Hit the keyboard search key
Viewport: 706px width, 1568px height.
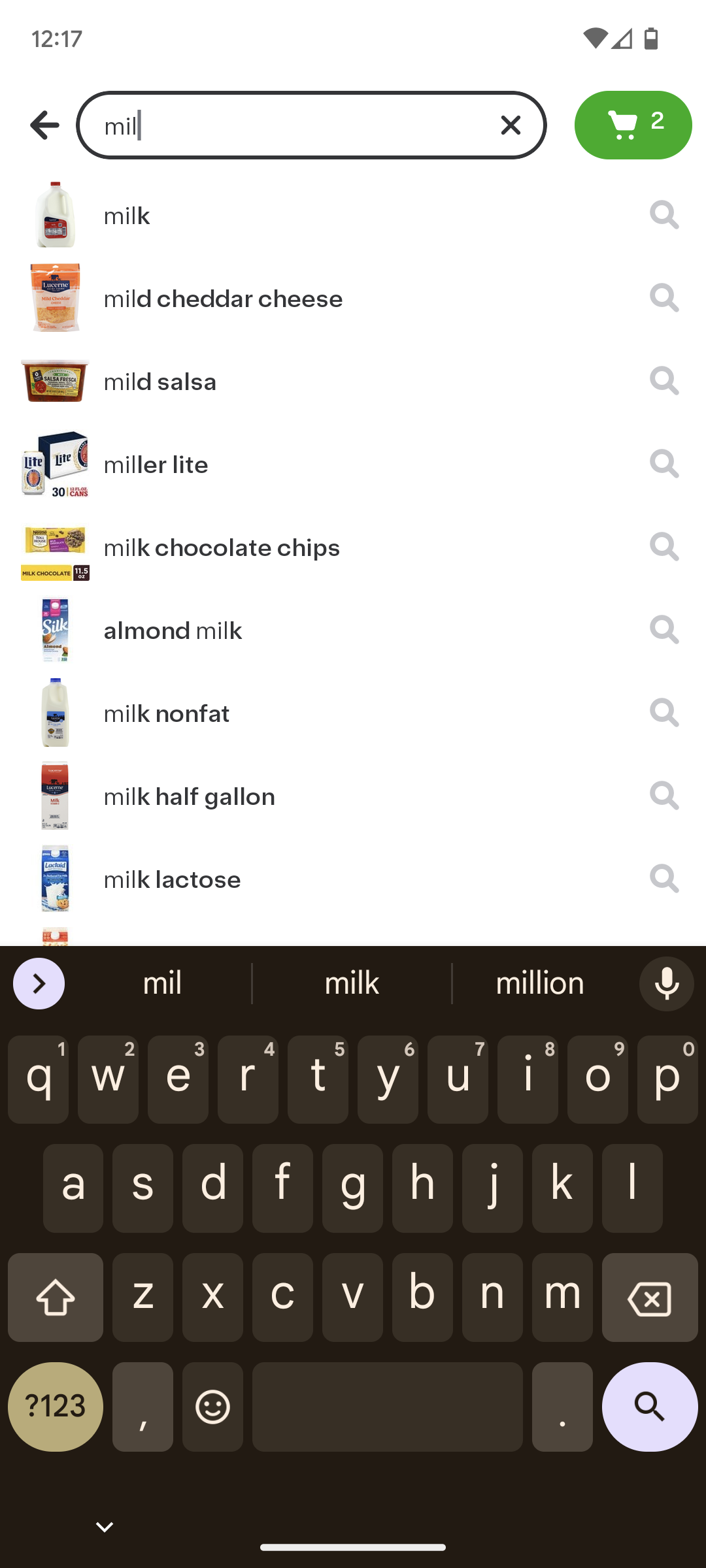coord(649,1406)
